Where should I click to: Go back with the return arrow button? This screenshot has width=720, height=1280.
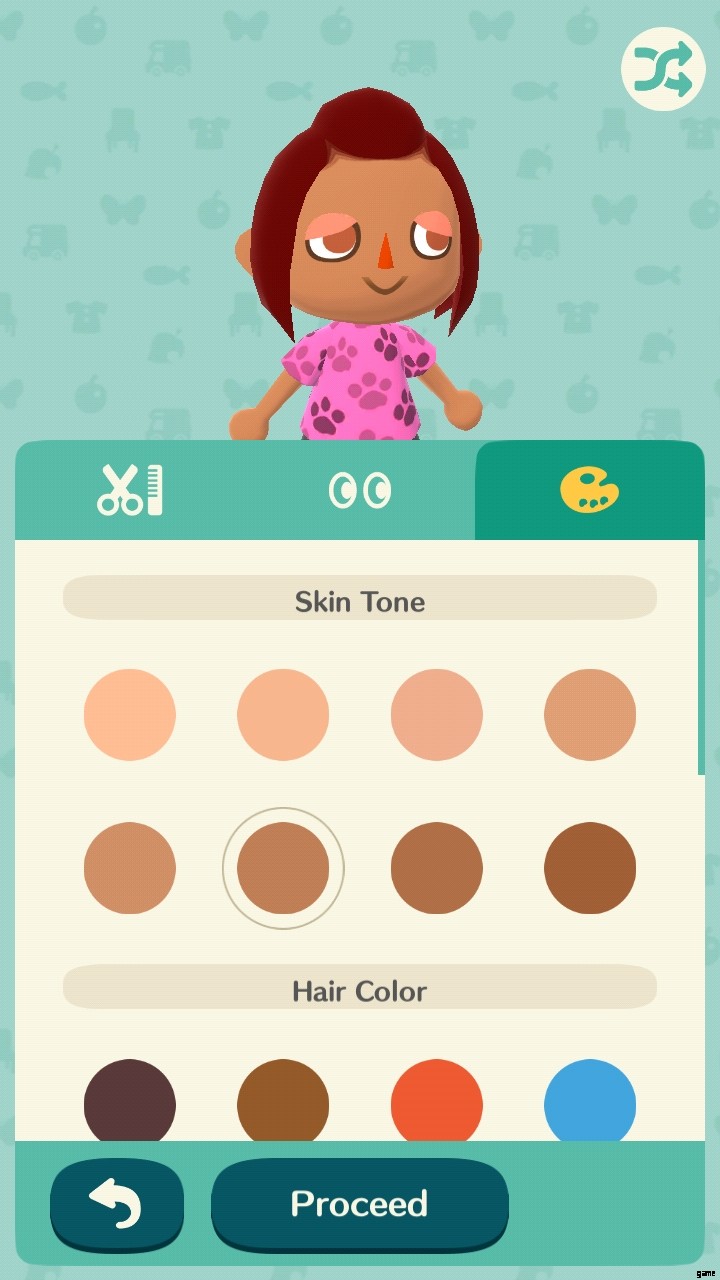117,1203
